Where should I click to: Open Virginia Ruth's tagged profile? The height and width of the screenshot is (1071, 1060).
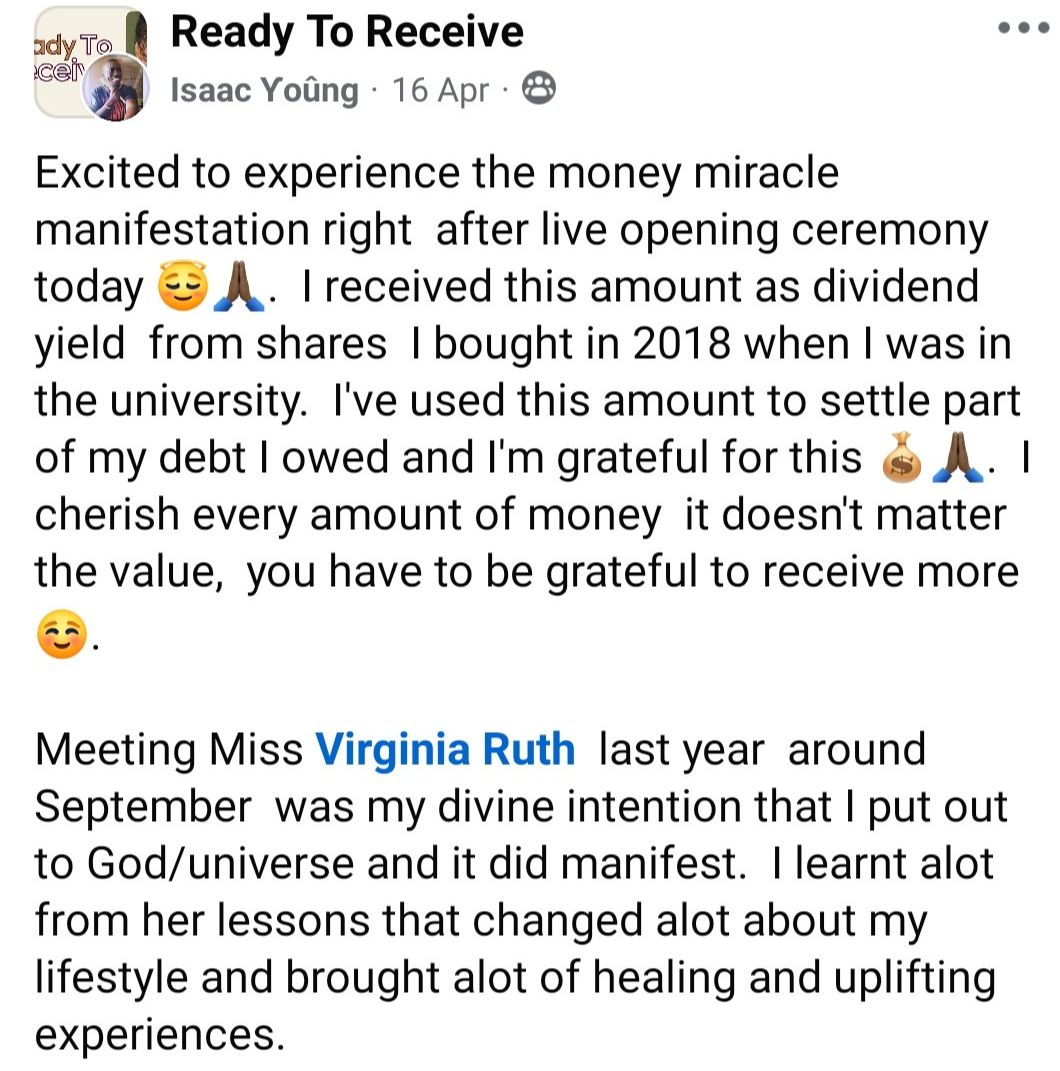(445, 749)
